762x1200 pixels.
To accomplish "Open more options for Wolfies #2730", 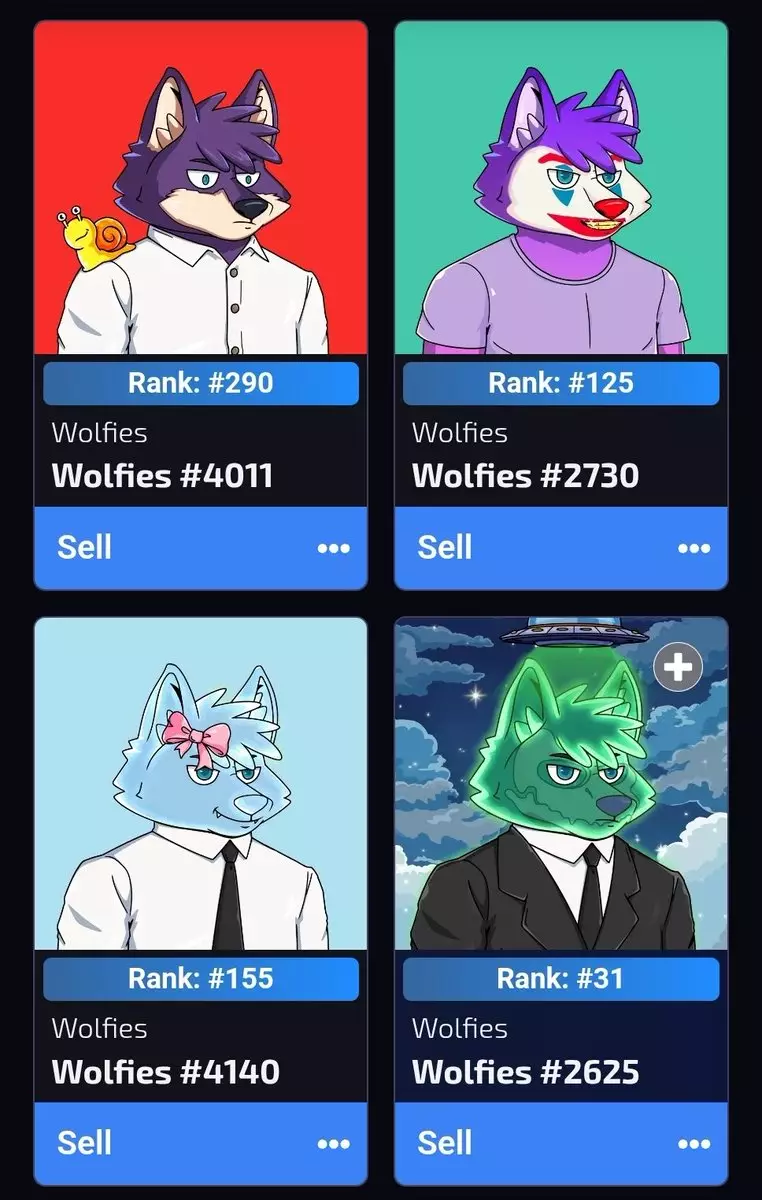I will 693,548.
